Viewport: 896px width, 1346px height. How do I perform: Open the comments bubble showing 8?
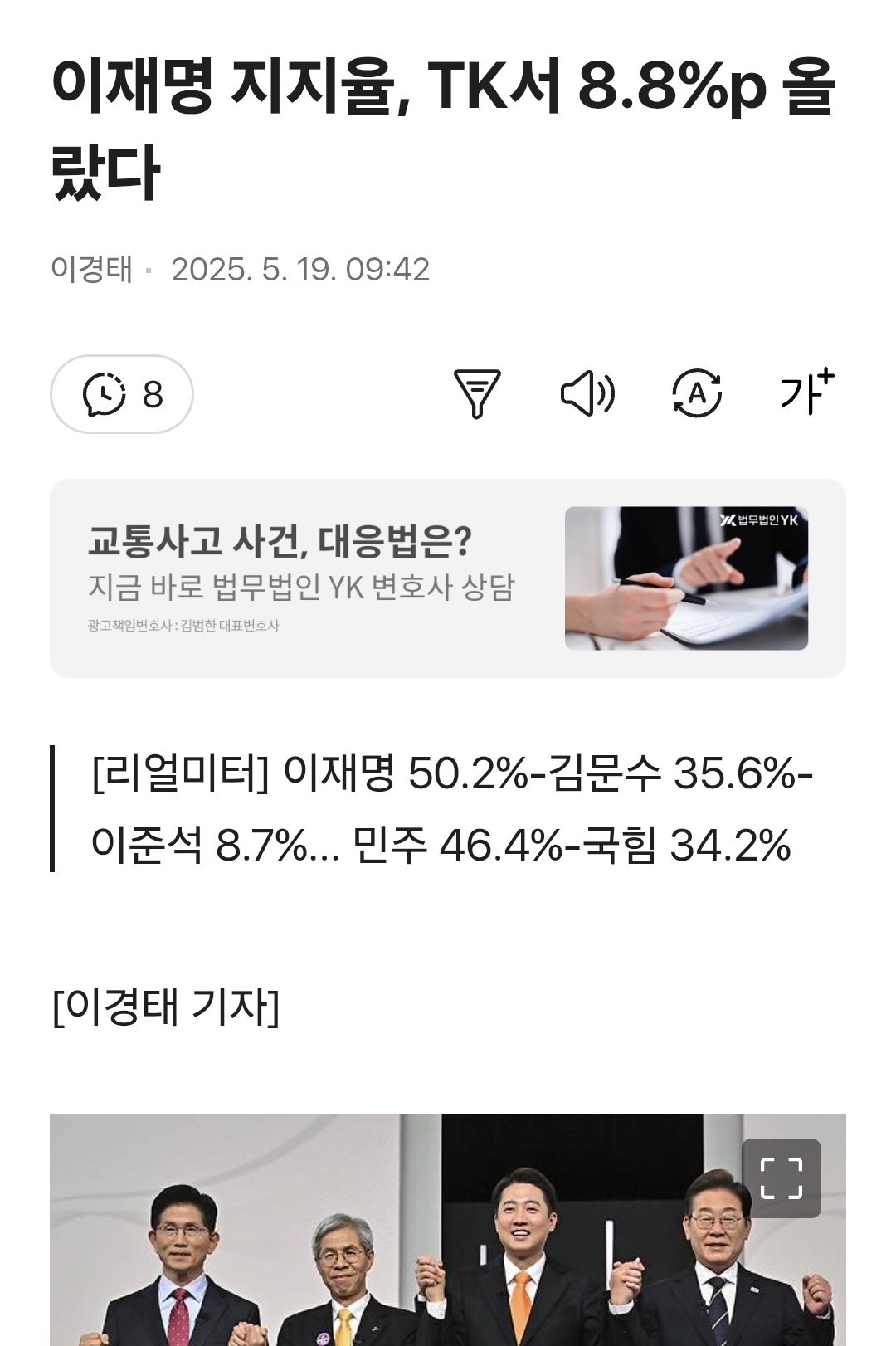click(x=122, y=394)
